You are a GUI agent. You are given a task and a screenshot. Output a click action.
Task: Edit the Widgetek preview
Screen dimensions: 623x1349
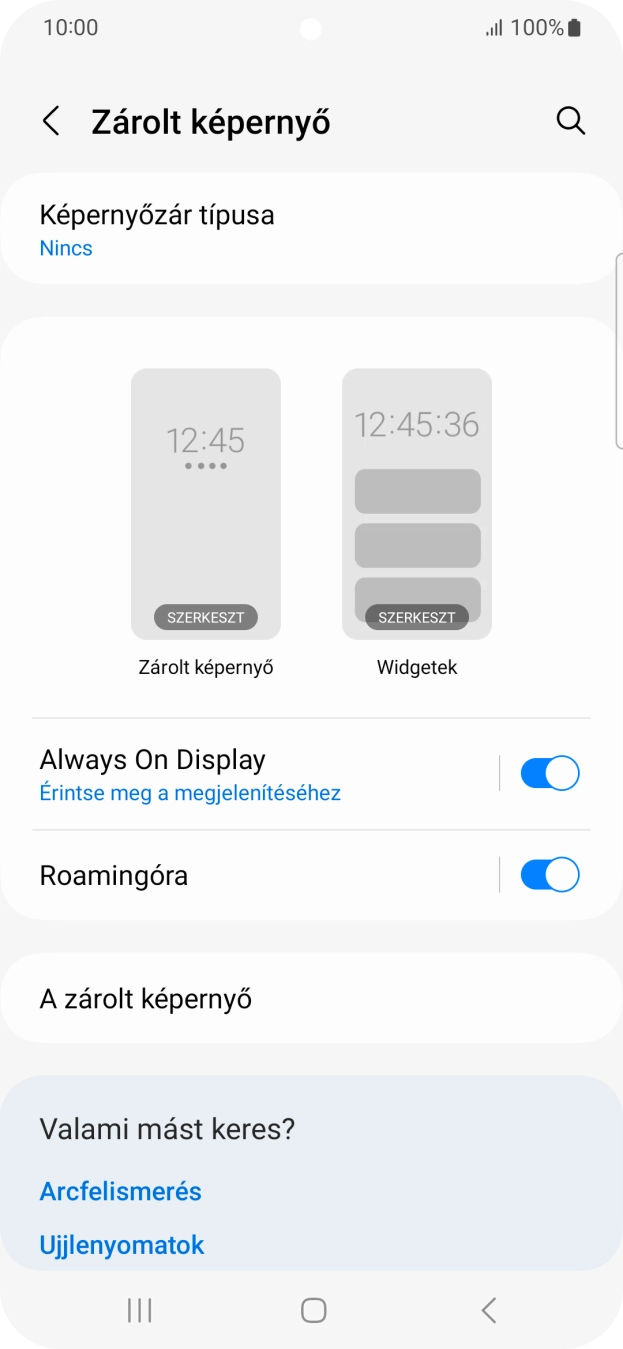(x=417, y=617)
